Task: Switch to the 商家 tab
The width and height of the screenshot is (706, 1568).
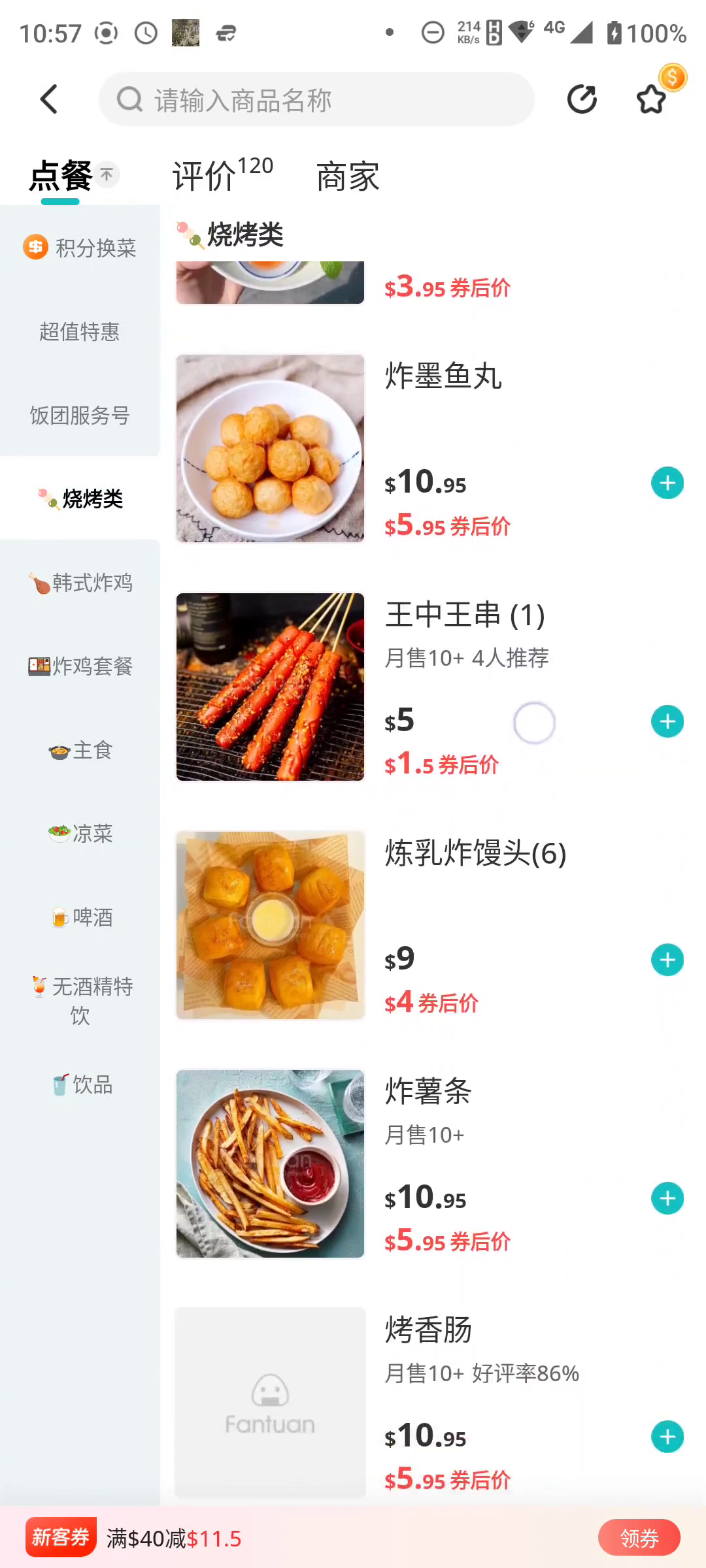Action: click(348, 176)
